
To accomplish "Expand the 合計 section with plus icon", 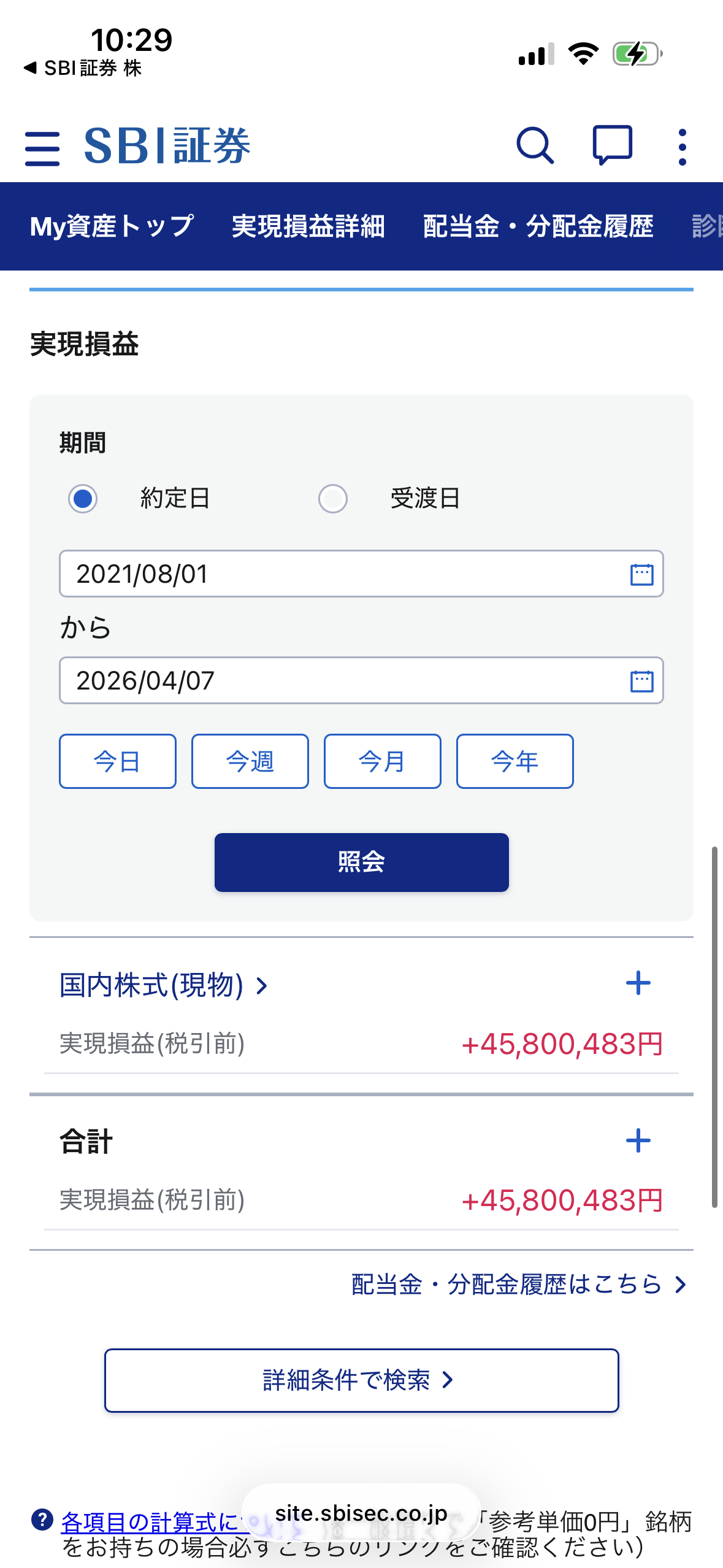I will [638, 1140].
